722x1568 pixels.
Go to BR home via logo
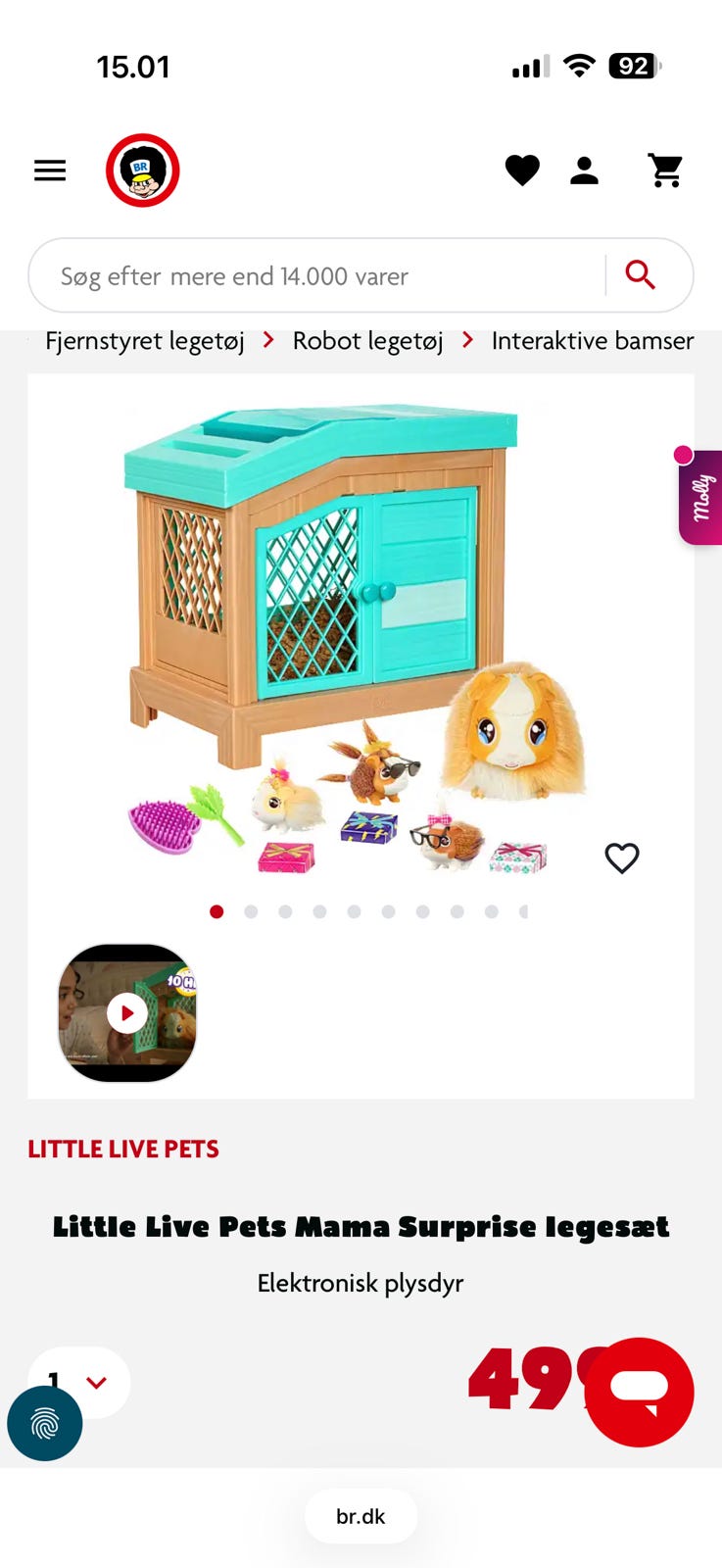tap(143, 171)
